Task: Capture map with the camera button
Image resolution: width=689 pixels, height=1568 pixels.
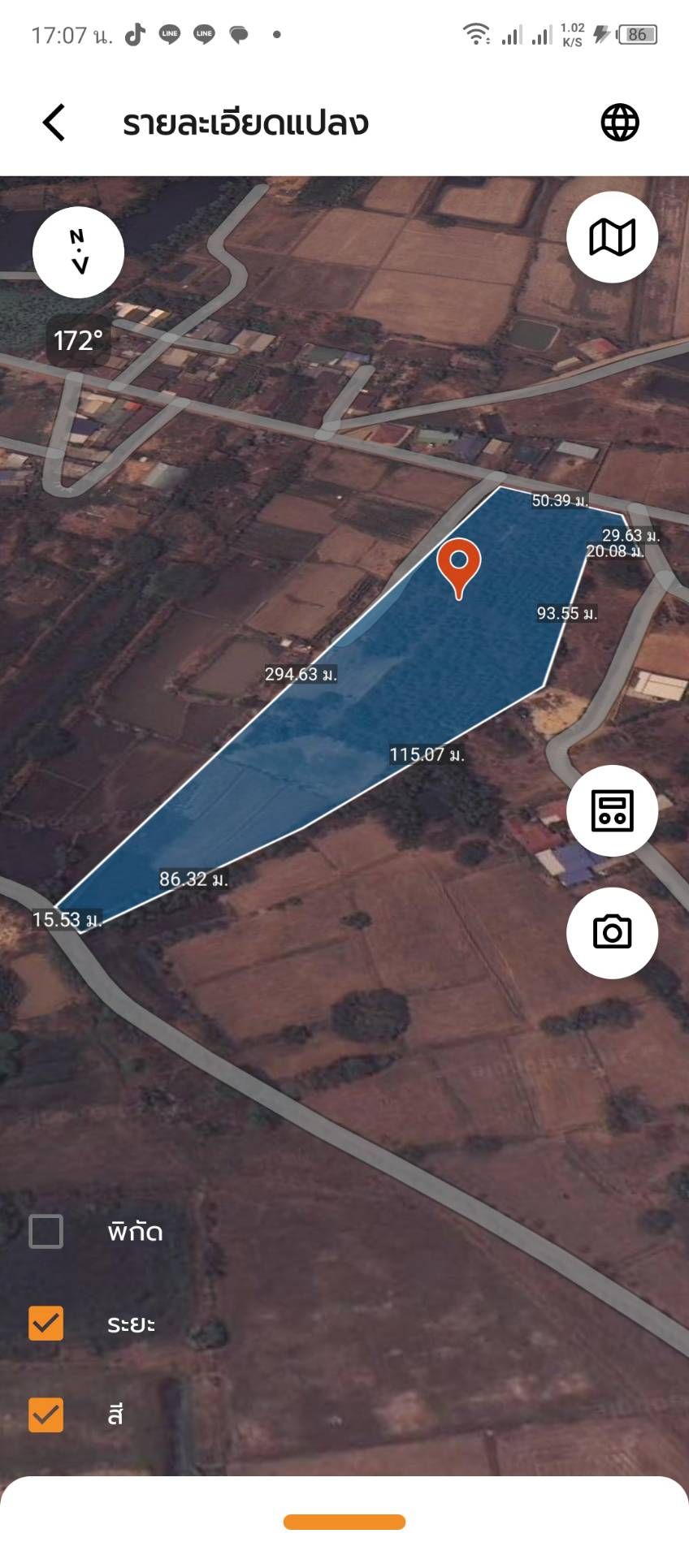Action: [612, 932]
